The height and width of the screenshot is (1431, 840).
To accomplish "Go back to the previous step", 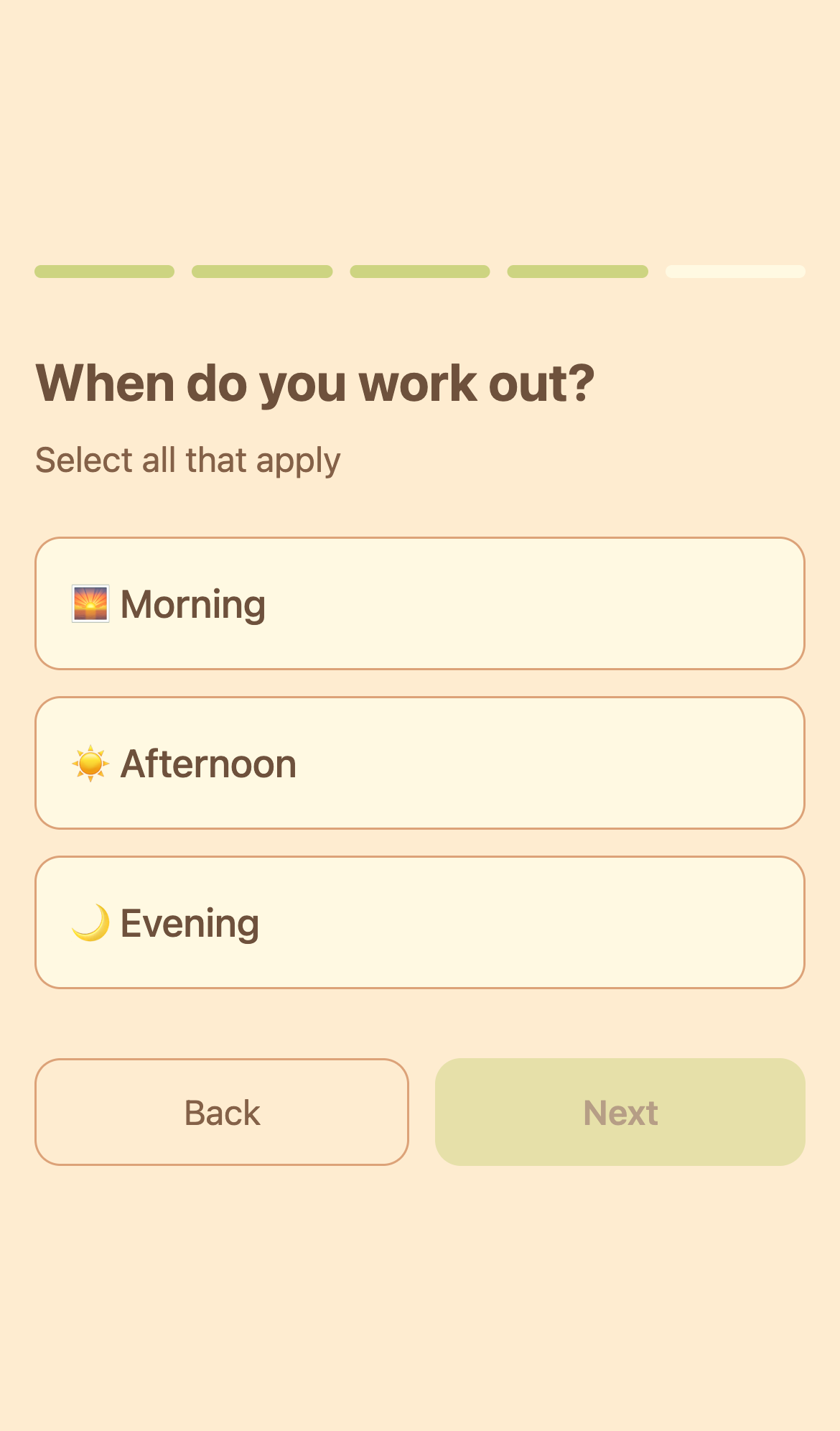I will tap(222, 1112).
